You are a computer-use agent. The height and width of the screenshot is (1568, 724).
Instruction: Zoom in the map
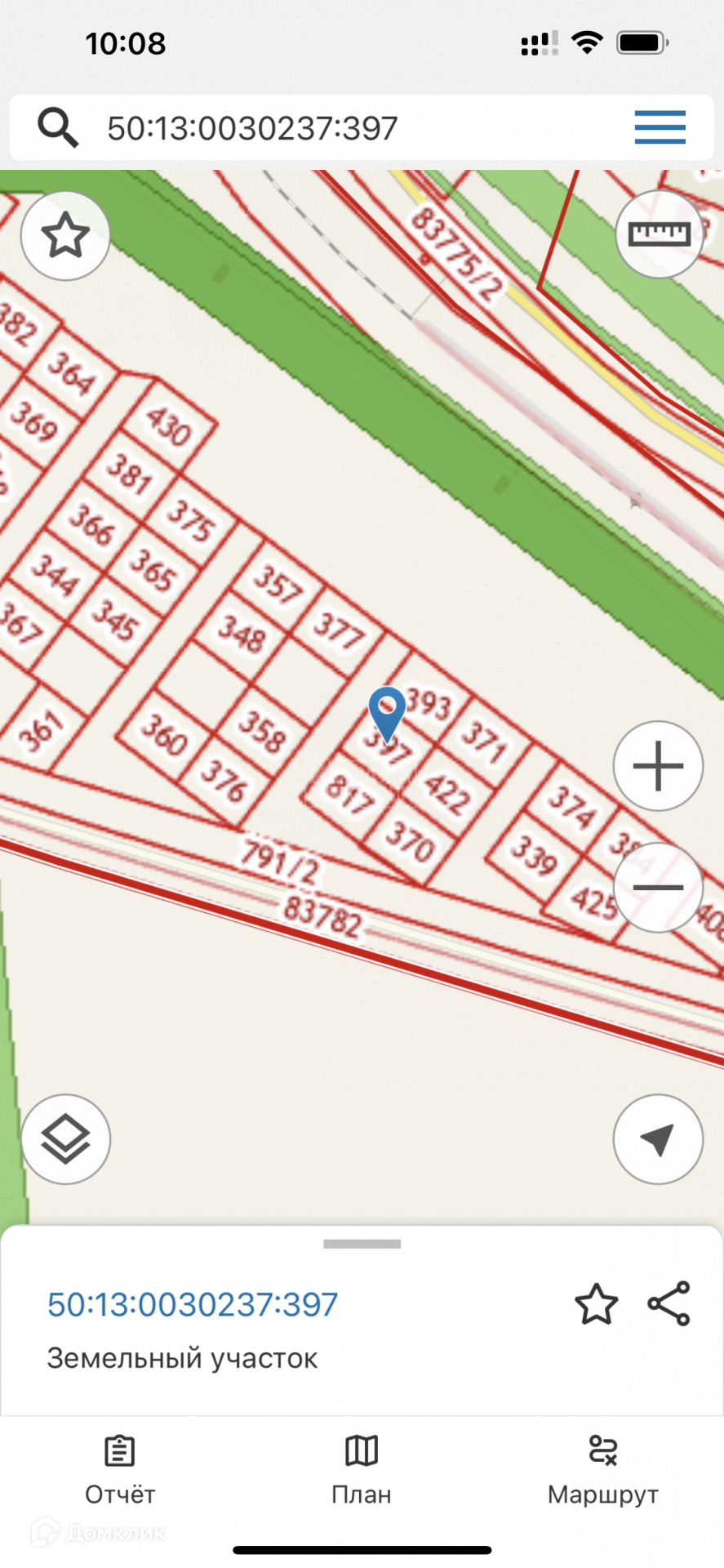pyautogui.click(x=658, y=766)
